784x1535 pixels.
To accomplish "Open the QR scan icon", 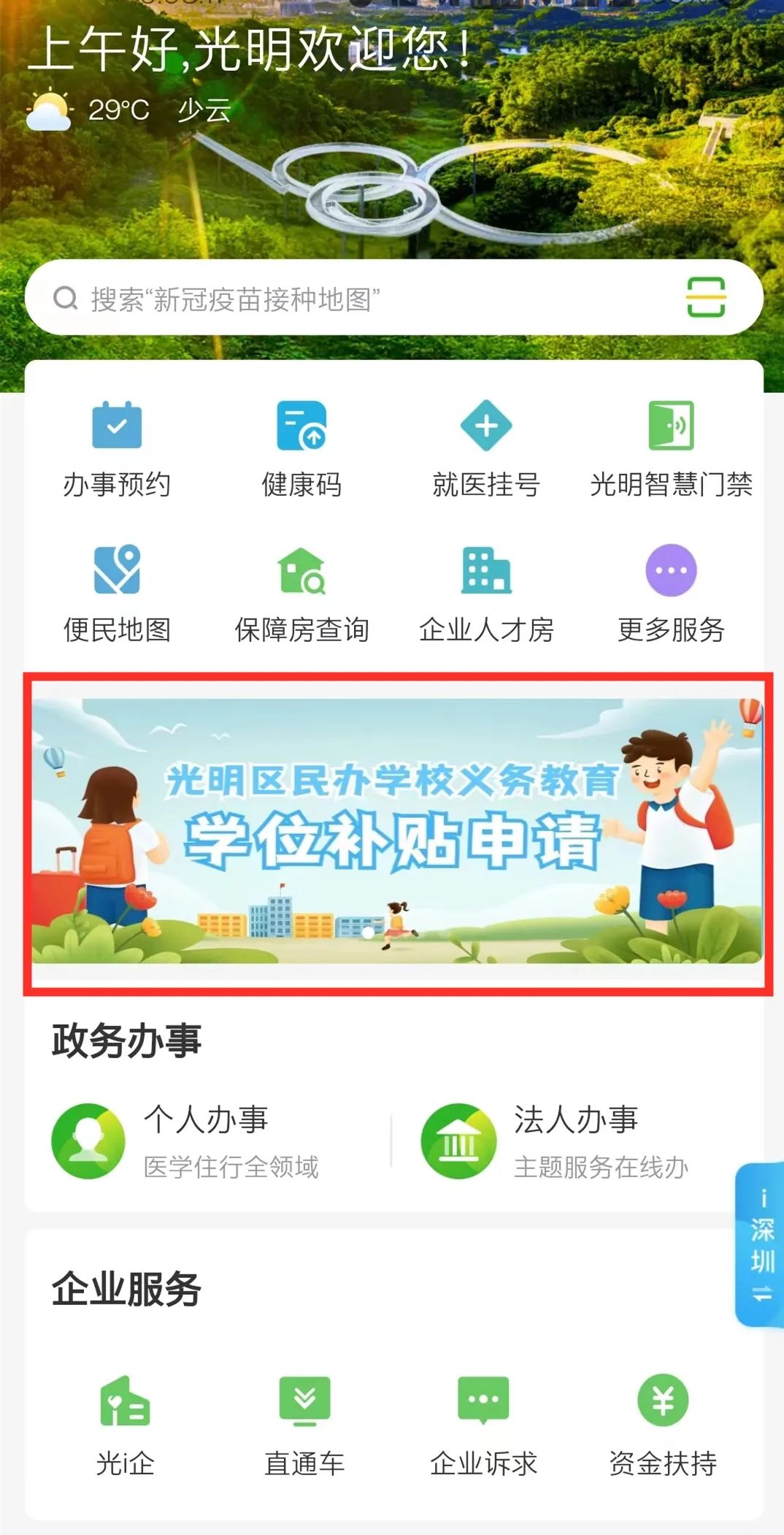I will click(705, 298).
